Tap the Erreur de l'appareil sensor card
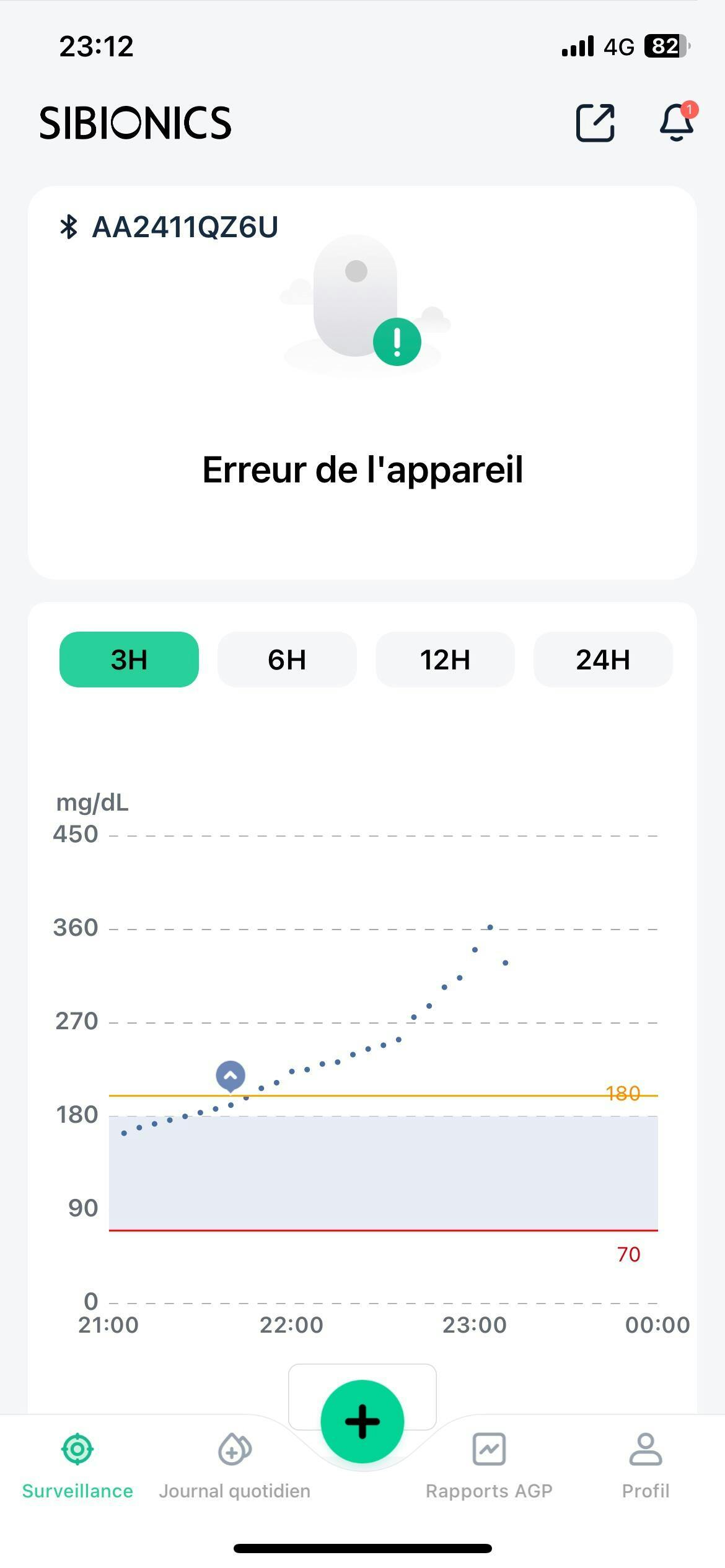 click(x=362, y=383)
